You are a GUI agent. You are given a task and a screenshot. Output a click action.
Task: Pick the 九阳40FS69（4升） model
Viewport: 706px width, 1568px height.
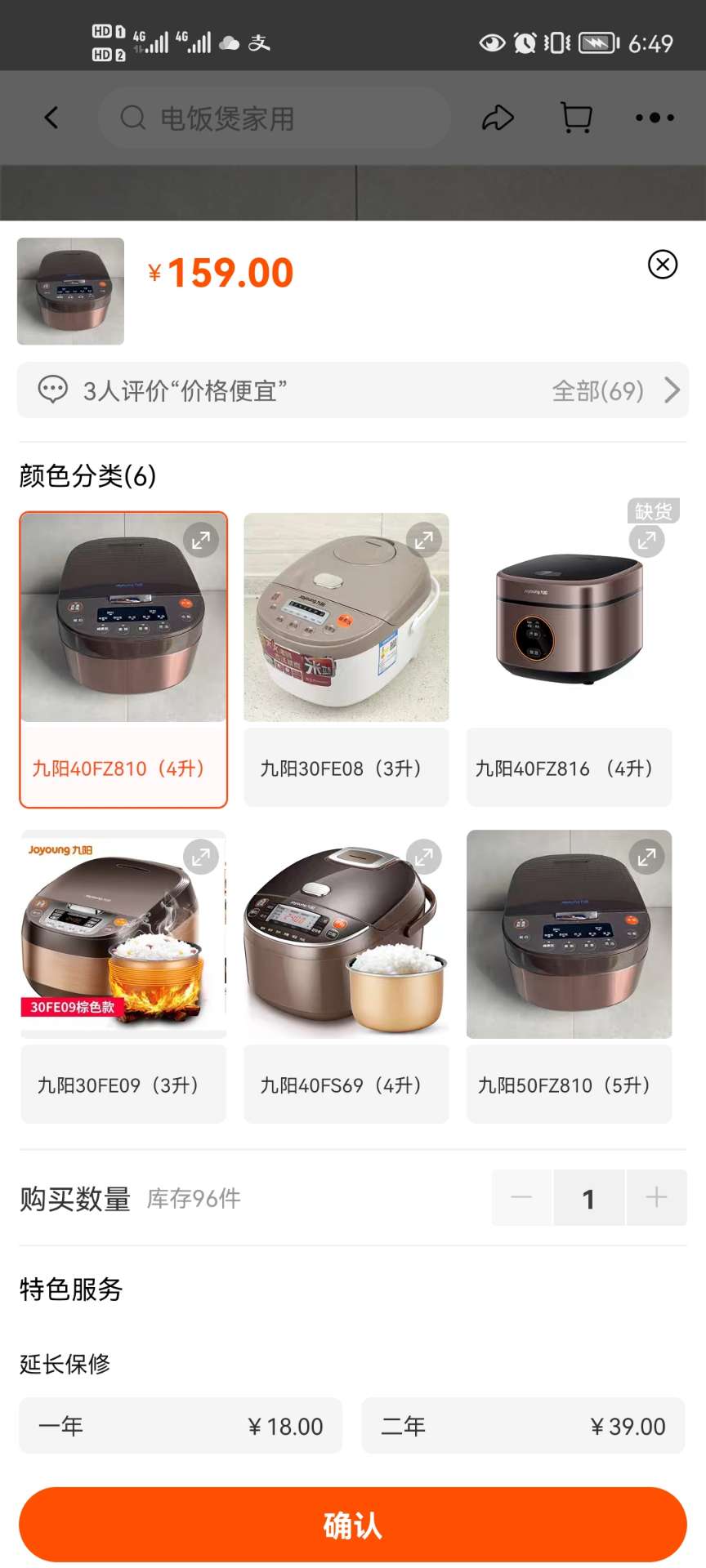[346, 1084]
